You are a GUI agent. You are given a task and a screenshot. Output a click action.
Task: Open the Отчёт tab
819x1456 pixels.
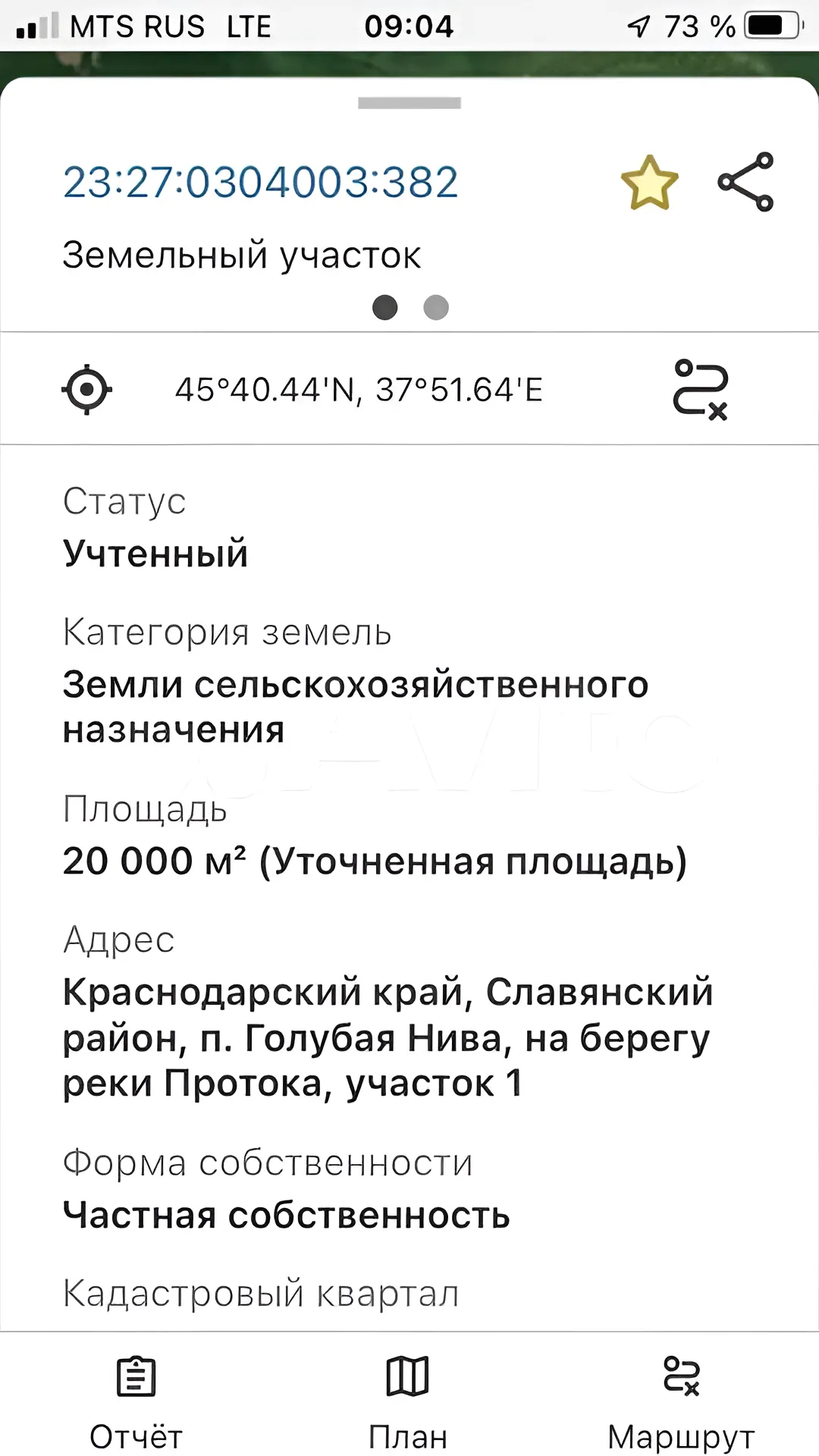[136, 1402]
